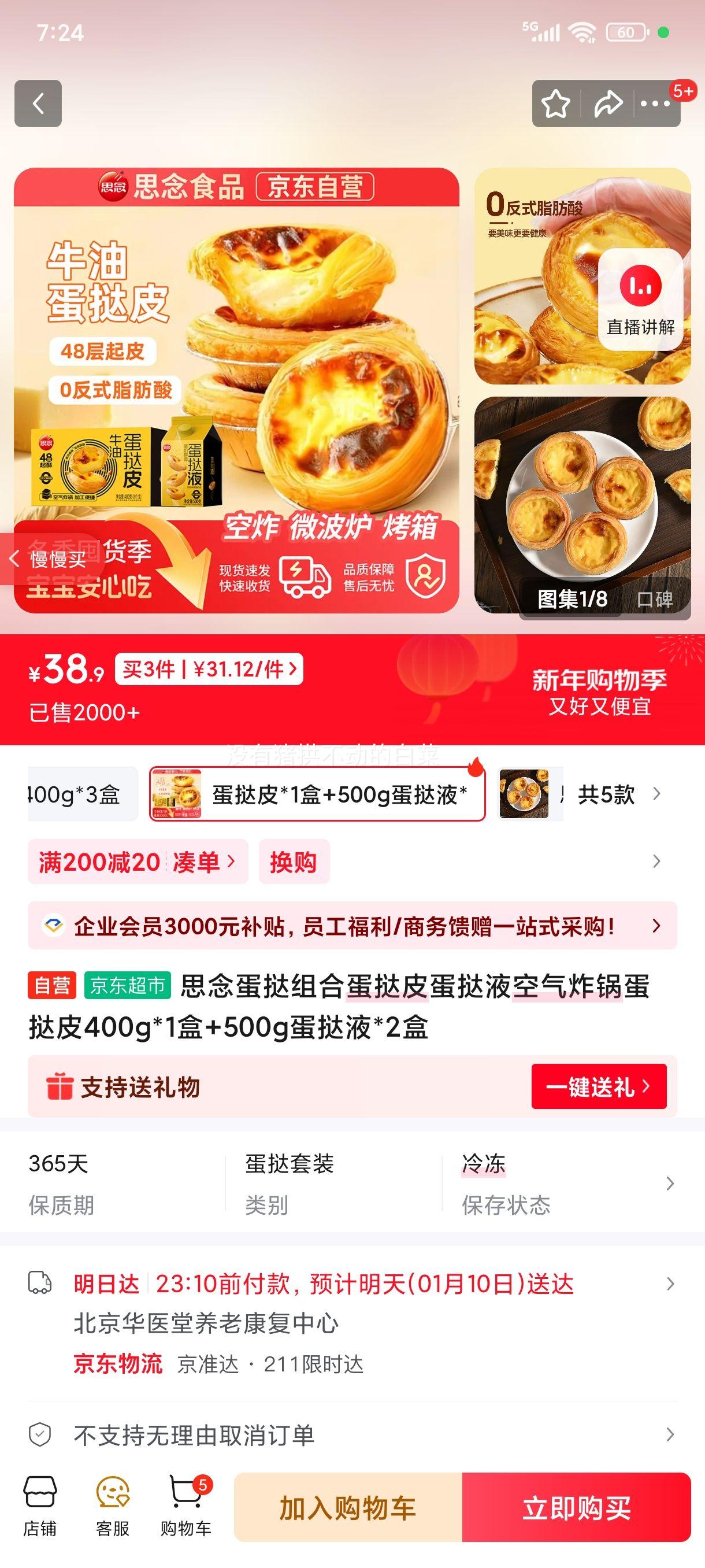Favorite this product with the star icon
The height and width of the screenshot is (1568, 705).
[x=556, y=103]
